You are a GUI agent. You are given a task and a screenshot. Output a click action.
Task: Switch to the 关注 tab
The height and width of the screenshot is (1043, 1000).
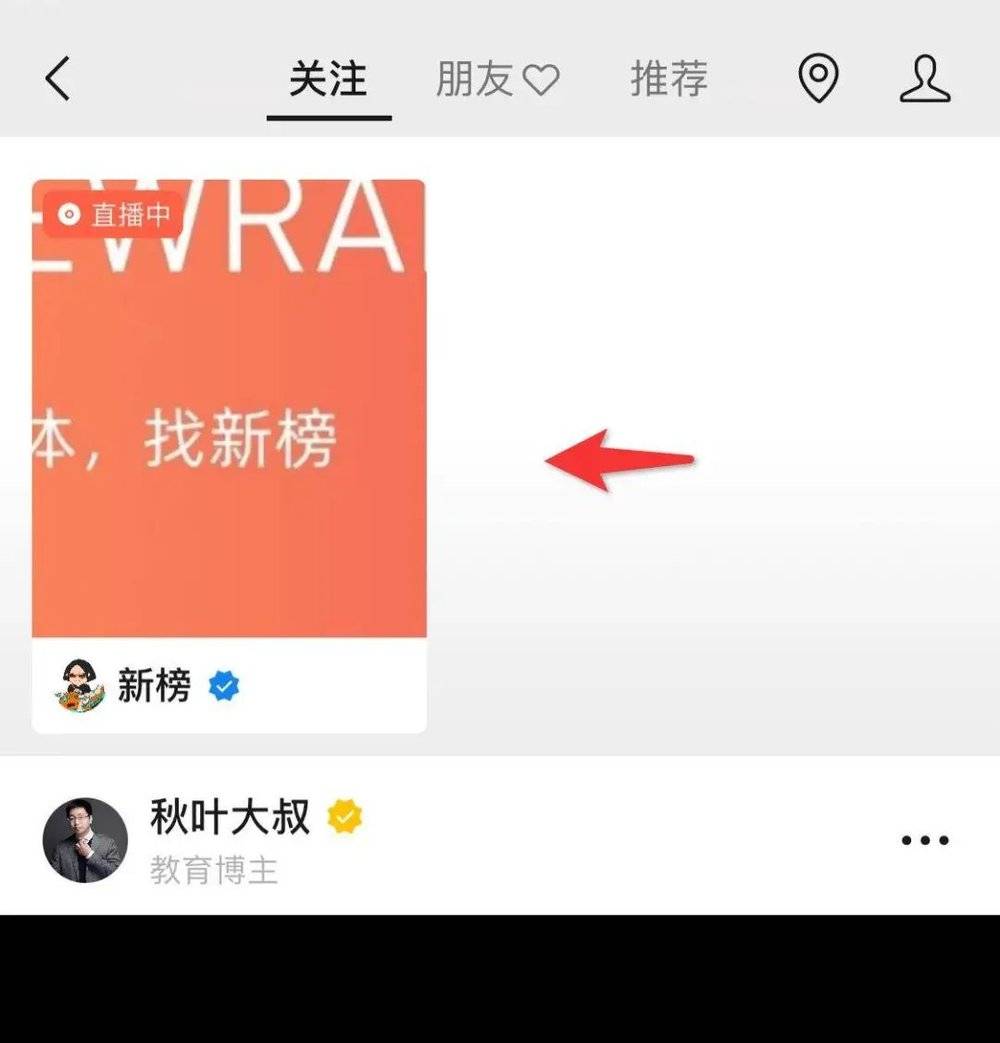[x=328, y=79]
